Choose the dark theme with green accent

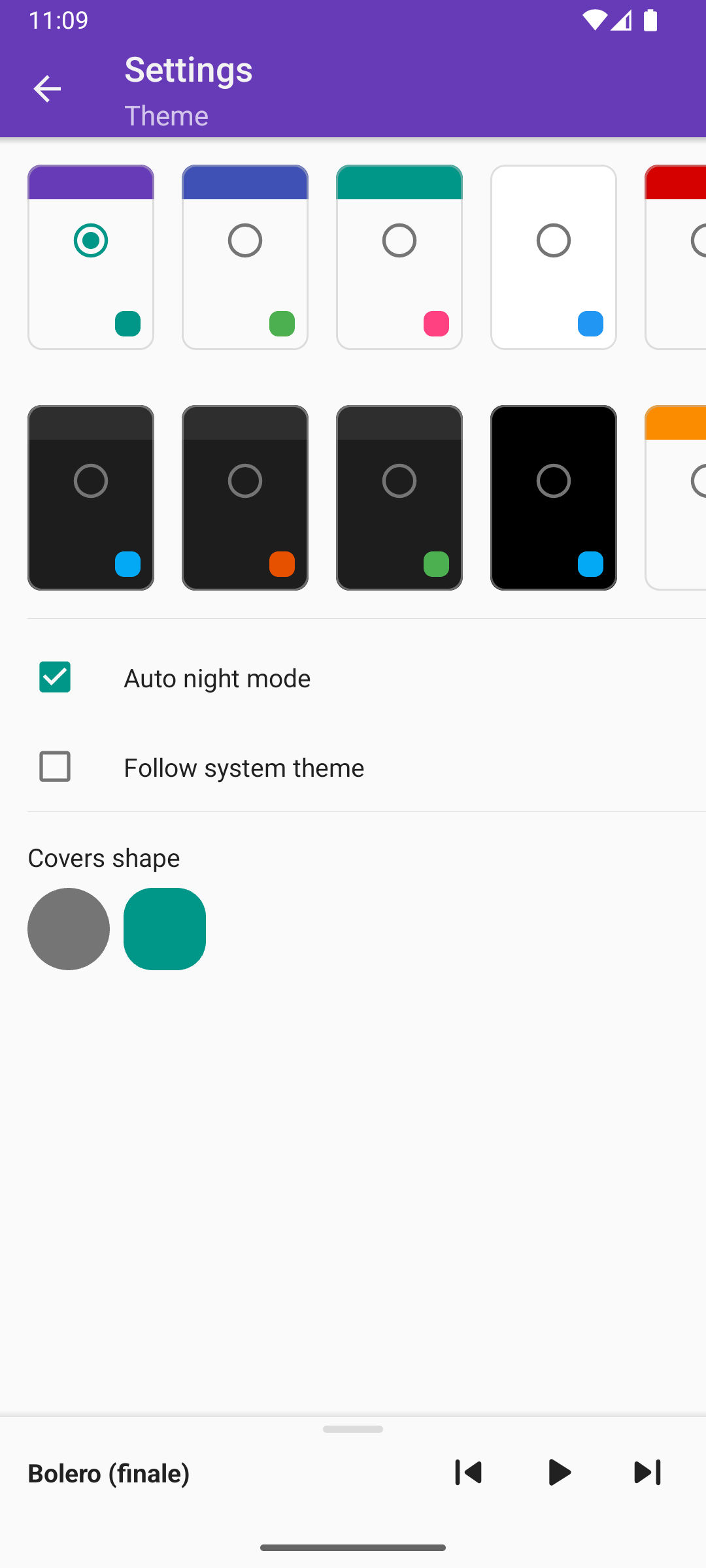tap(399, 497)
